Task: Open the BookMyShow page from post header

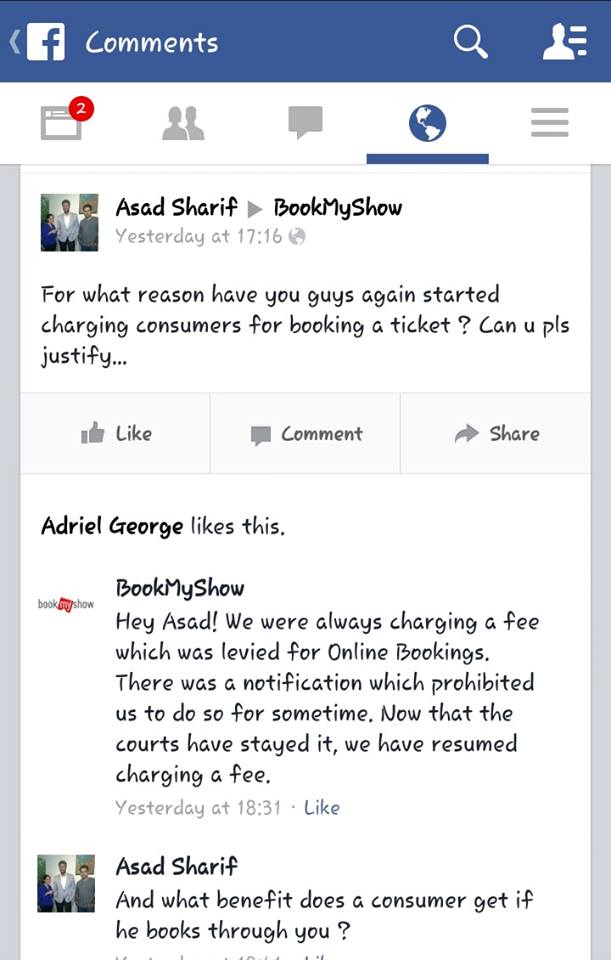Action: 337,208
